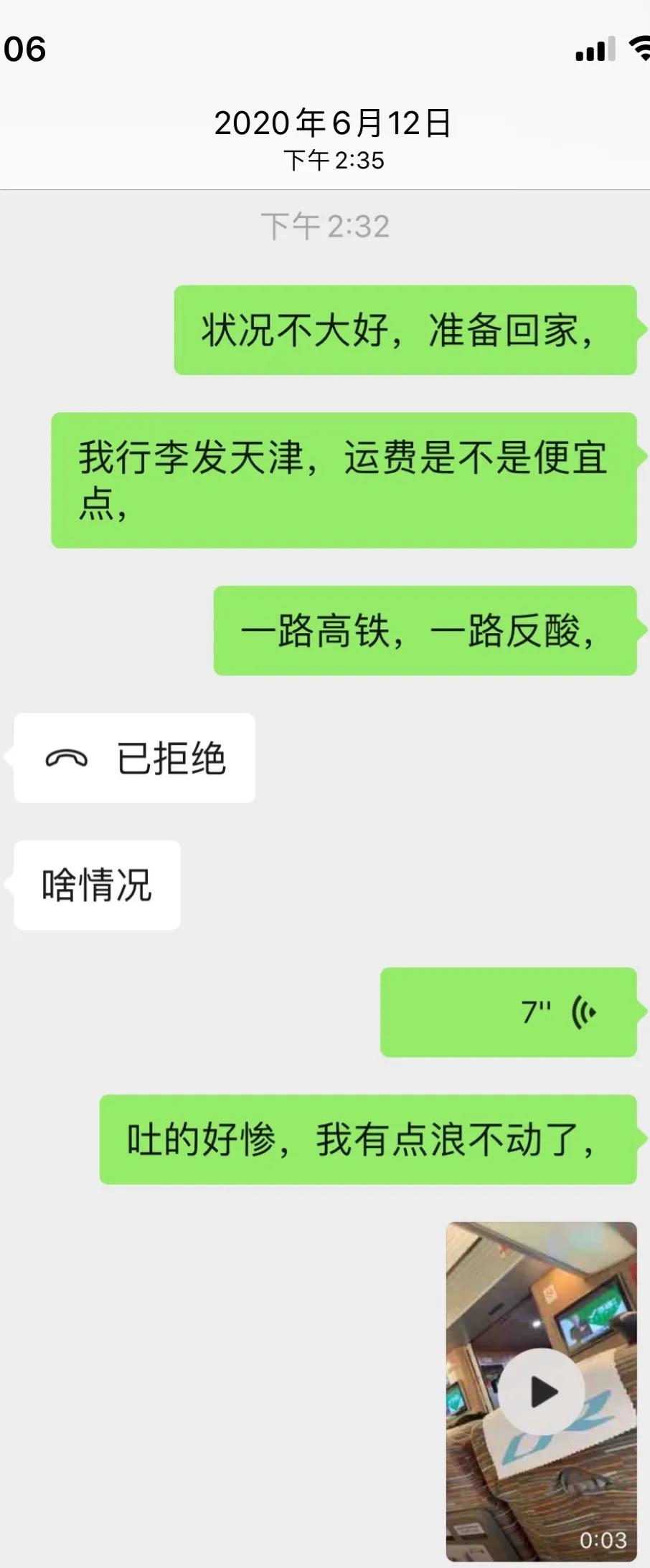Play the 7-second voice message bubble

click(509, 1013)
